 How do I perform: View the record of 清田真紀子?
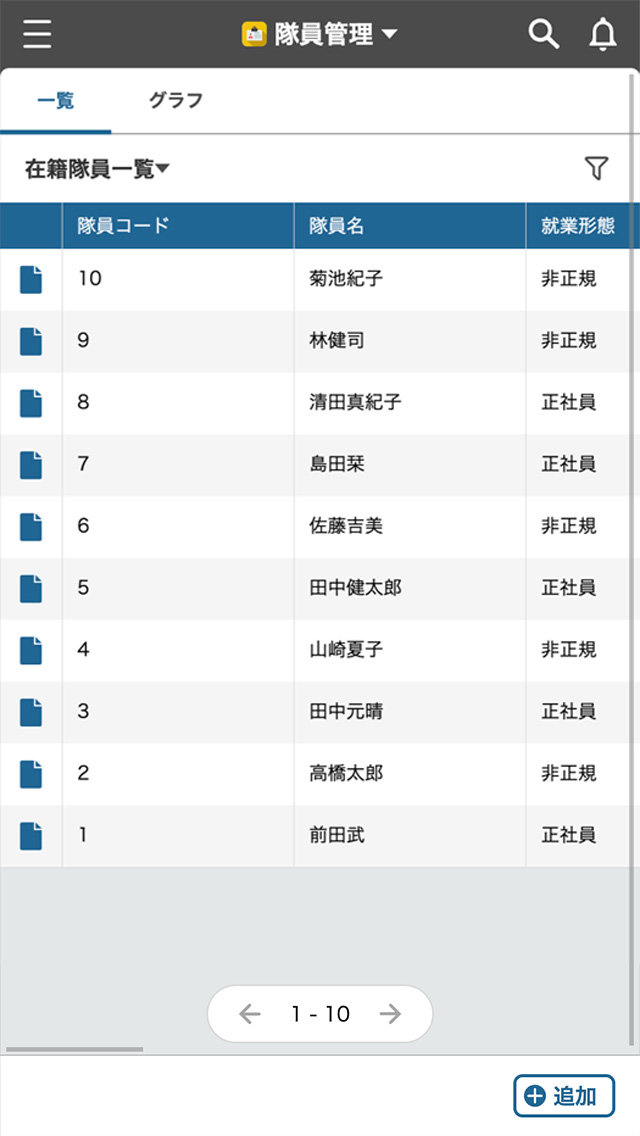click(31, 403)
